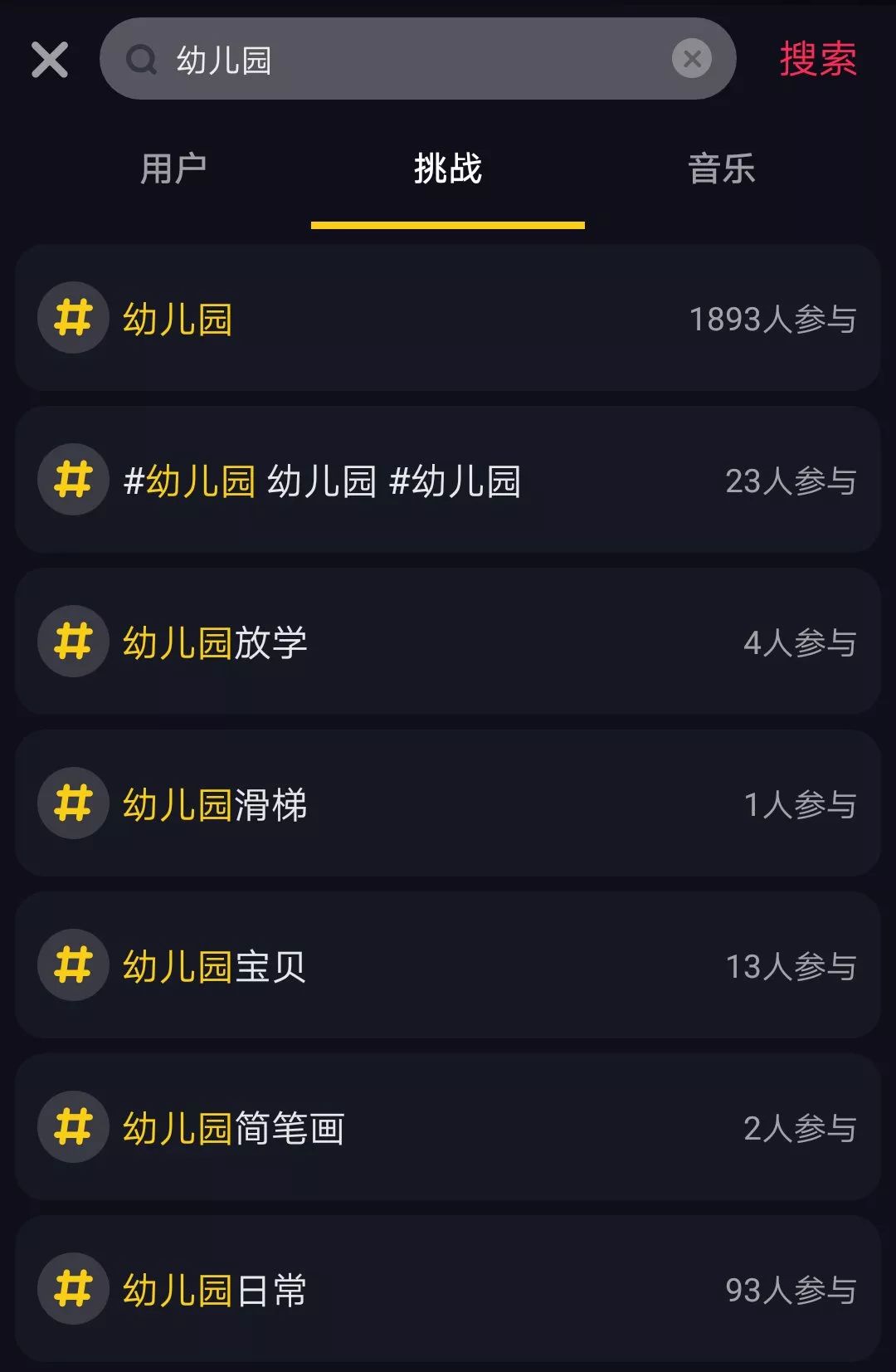Click the hashtag icon next to 幼儿园
Viewport: 896px width, 1372px height.
pyautogui.click(x=72, y=318)
